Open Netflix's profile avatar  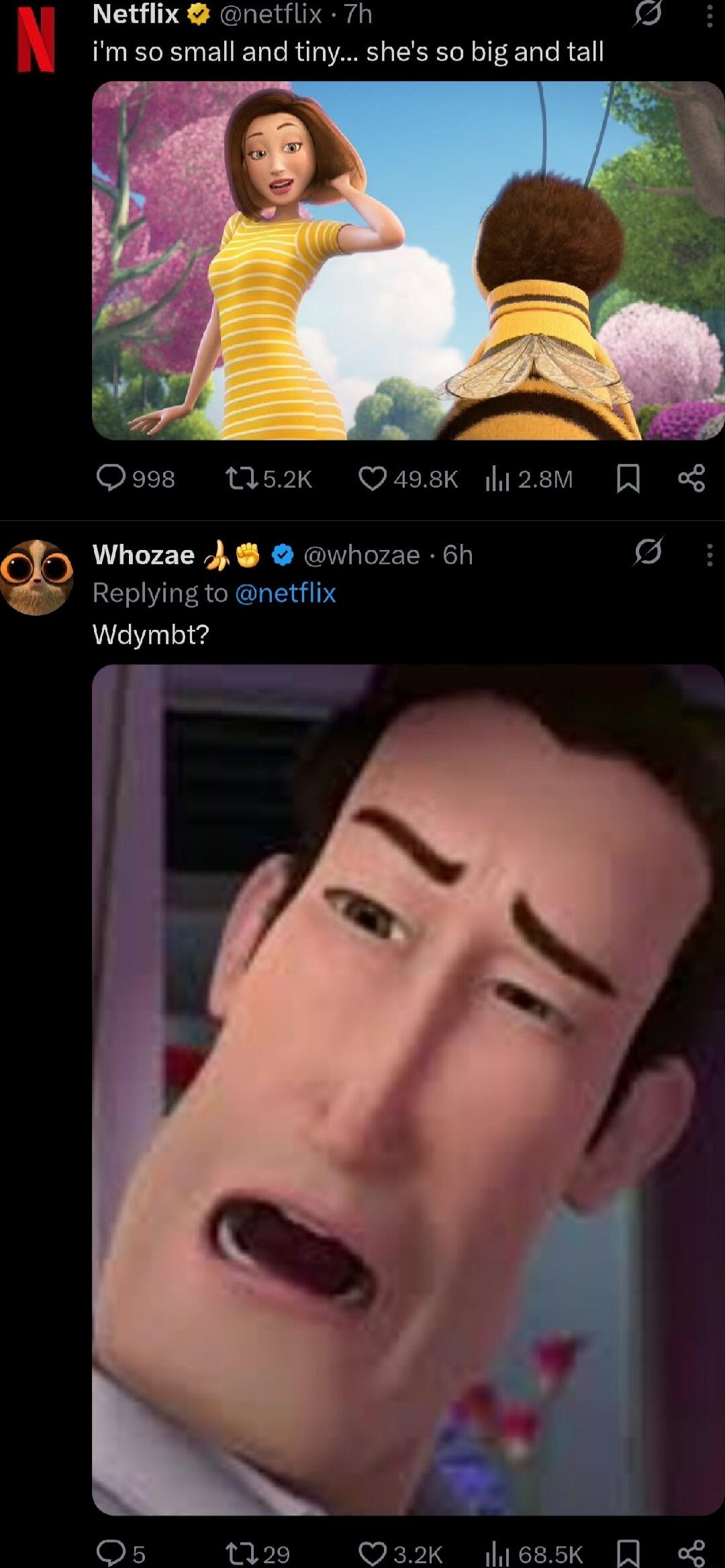pos(36,39)
